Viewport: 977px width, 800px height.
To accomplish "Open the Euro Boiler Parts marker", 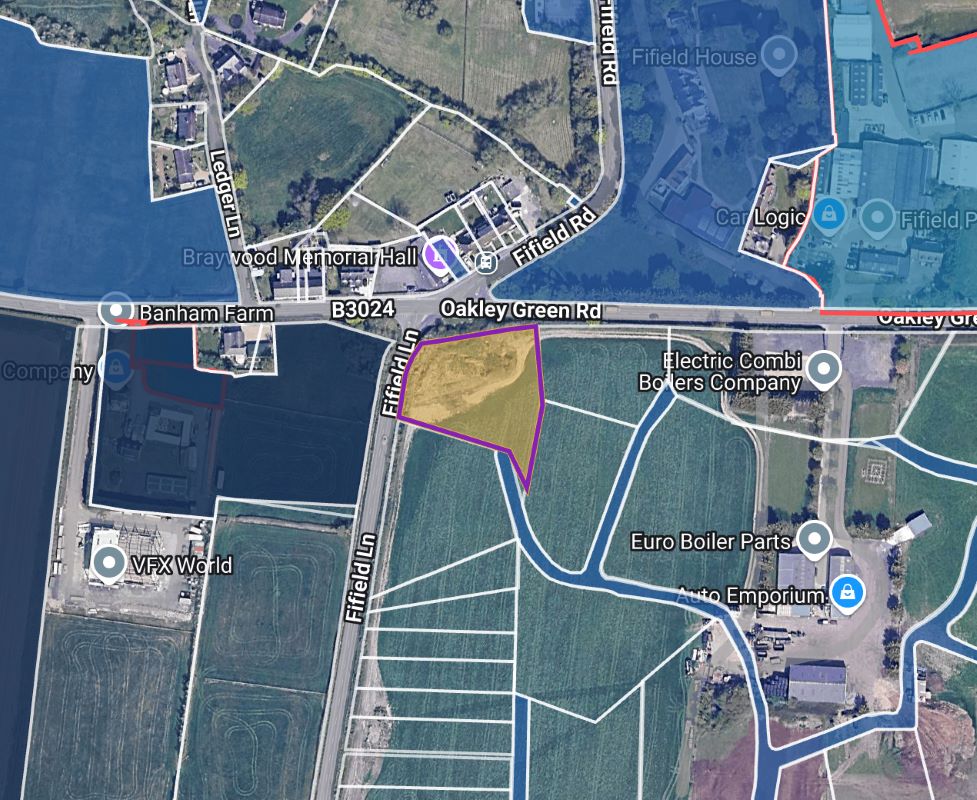I will click(x=814, y=540).
